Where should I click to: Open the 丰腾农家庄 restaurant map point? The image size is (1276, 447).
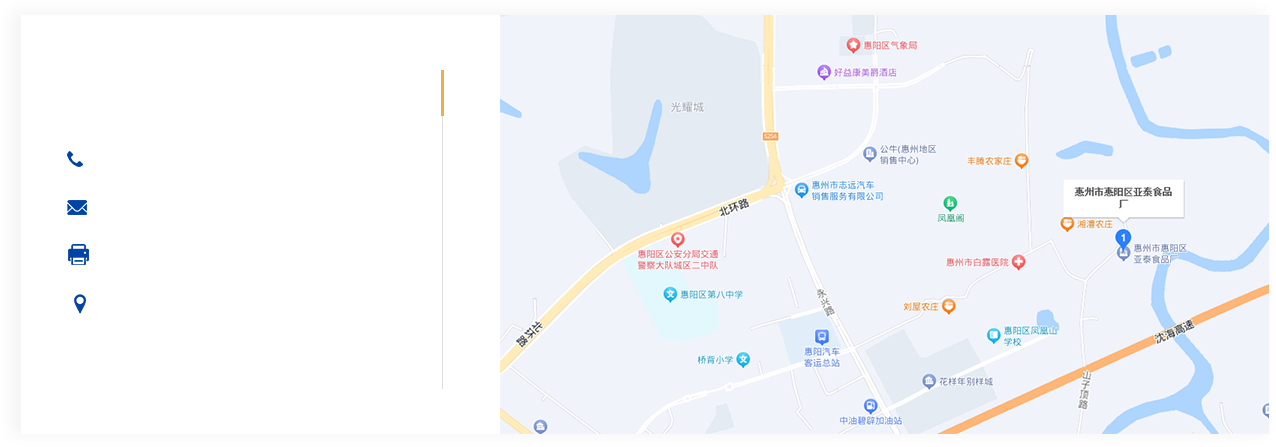pos(1021,160)
